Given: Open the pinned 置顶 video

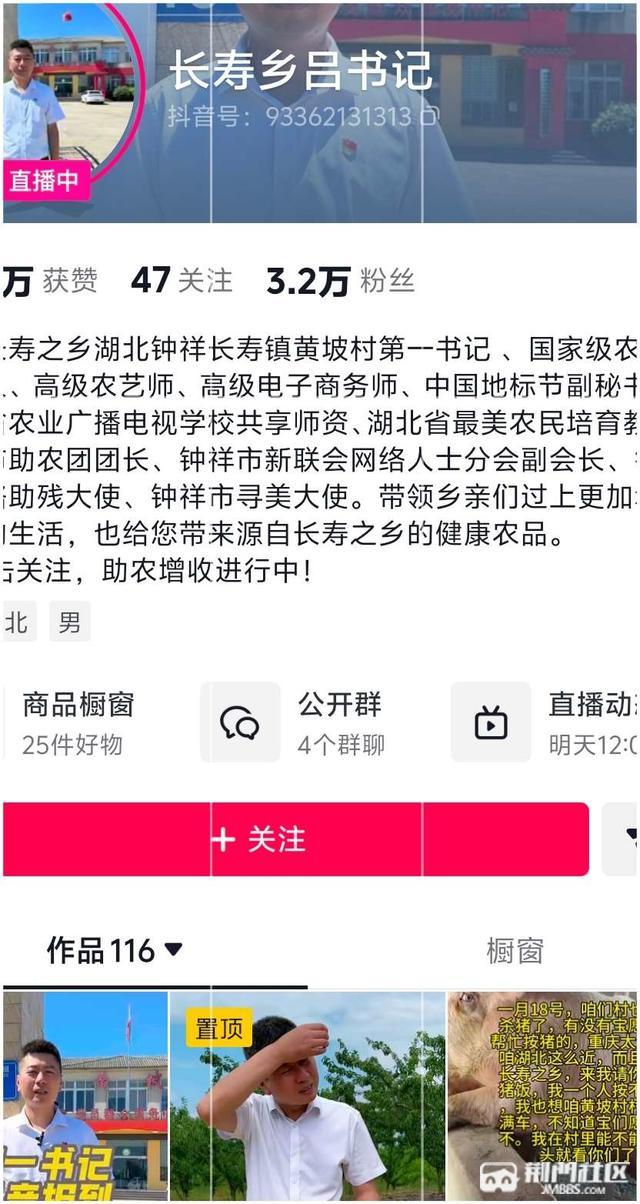Looking at the screenshot, I should (x=306, y=1096).
